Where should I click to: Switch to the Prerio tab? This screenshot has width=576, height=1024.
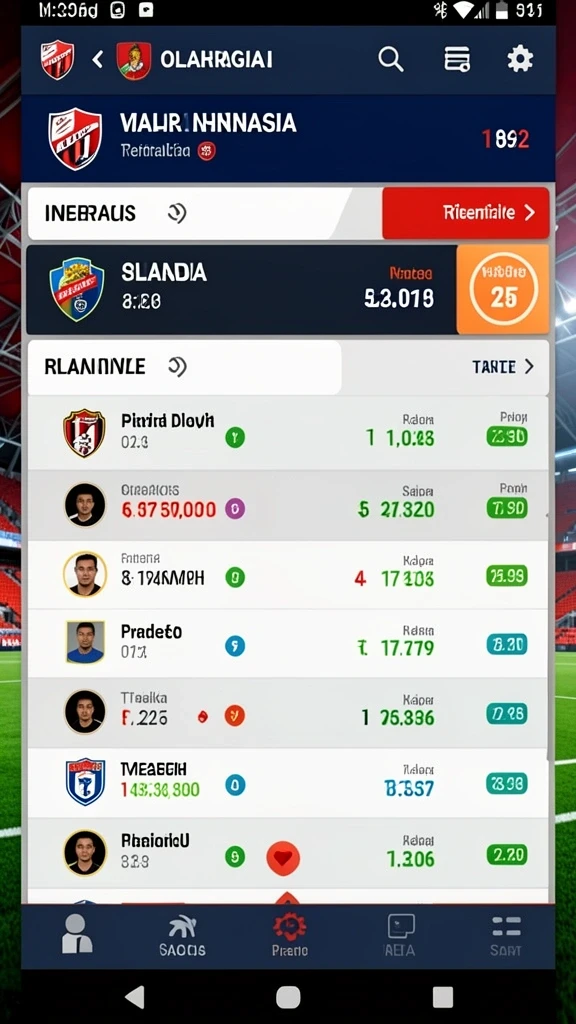click(x=289, y=935)
